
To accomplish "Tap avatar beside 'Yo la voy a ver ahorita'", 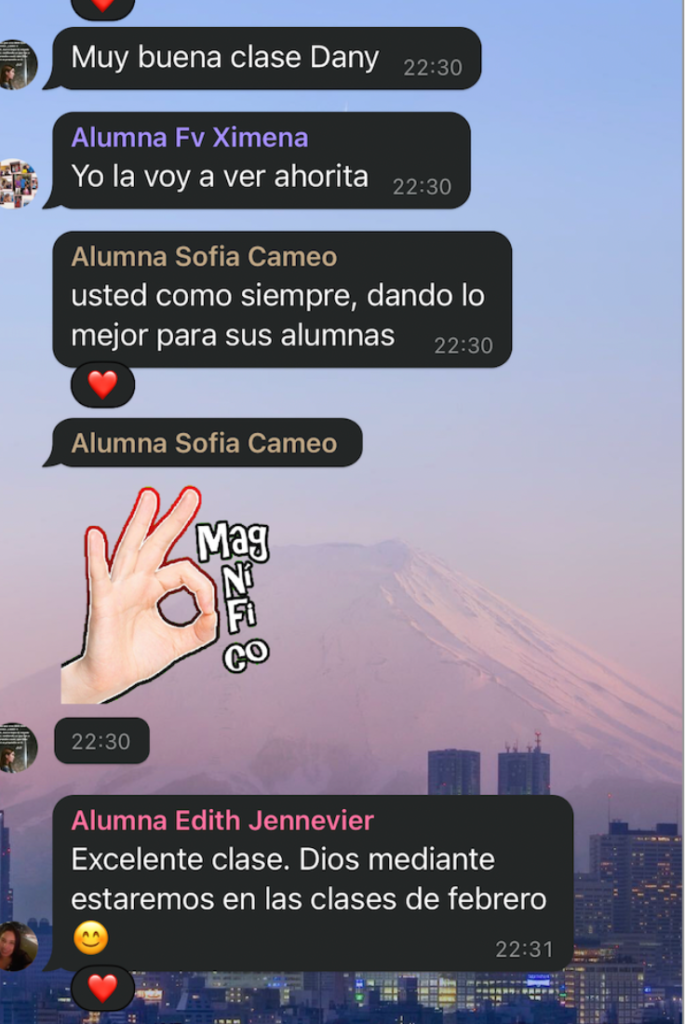I will (x=18, y=184).
